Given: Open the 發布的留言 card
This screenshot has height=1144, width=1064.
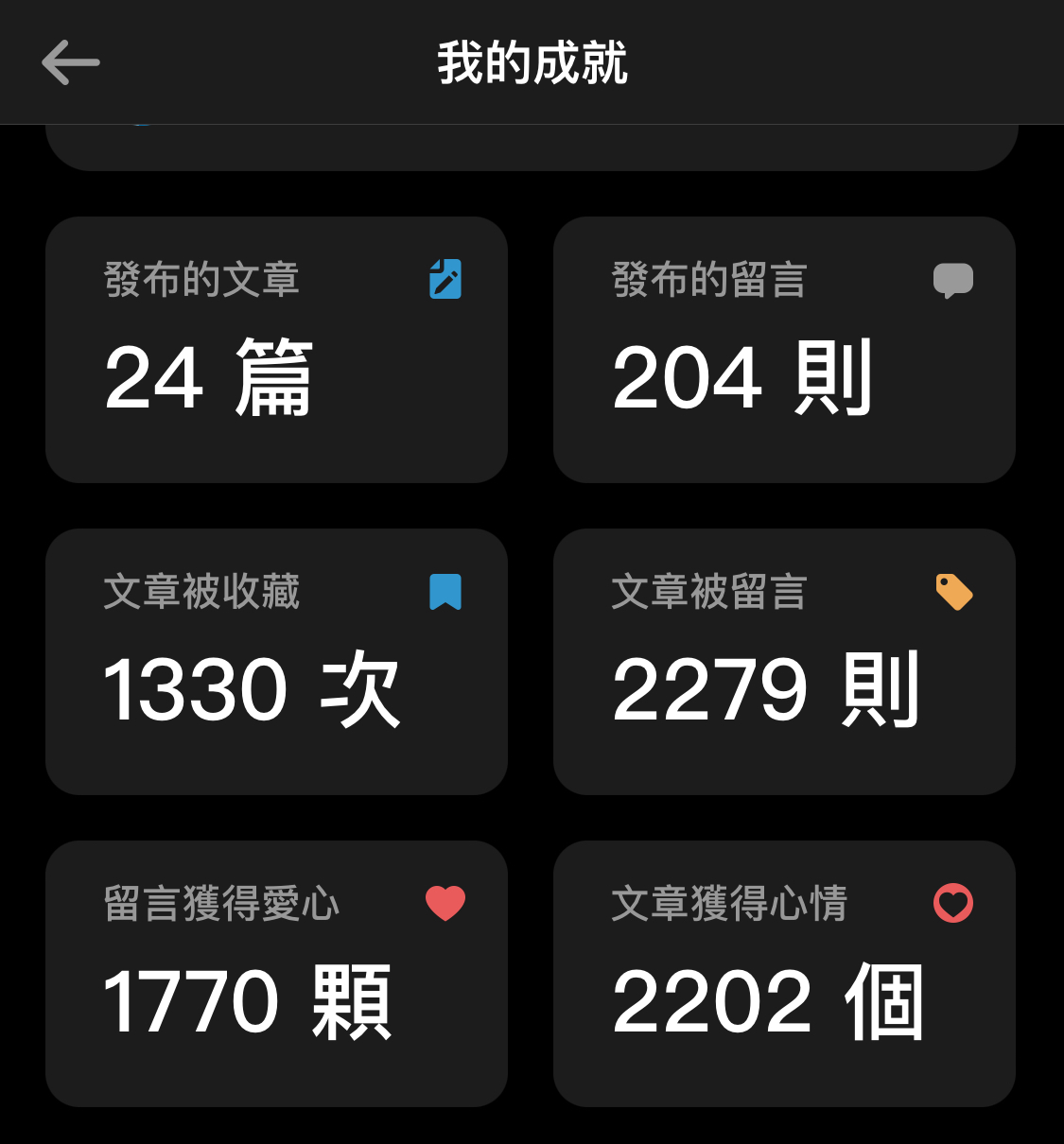Looking at the screenshot, I should click(784, 350).
